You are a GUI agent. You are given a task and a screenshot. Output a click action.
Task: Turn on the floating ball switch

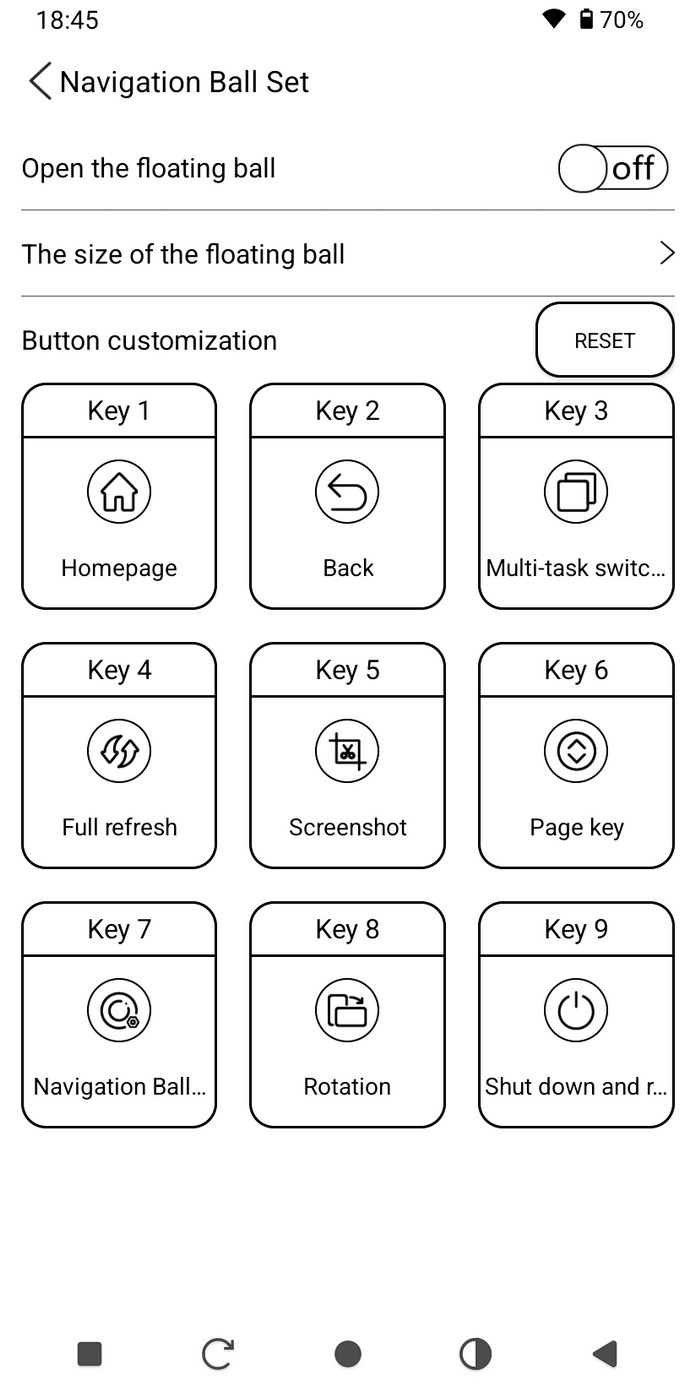point(613,168)
